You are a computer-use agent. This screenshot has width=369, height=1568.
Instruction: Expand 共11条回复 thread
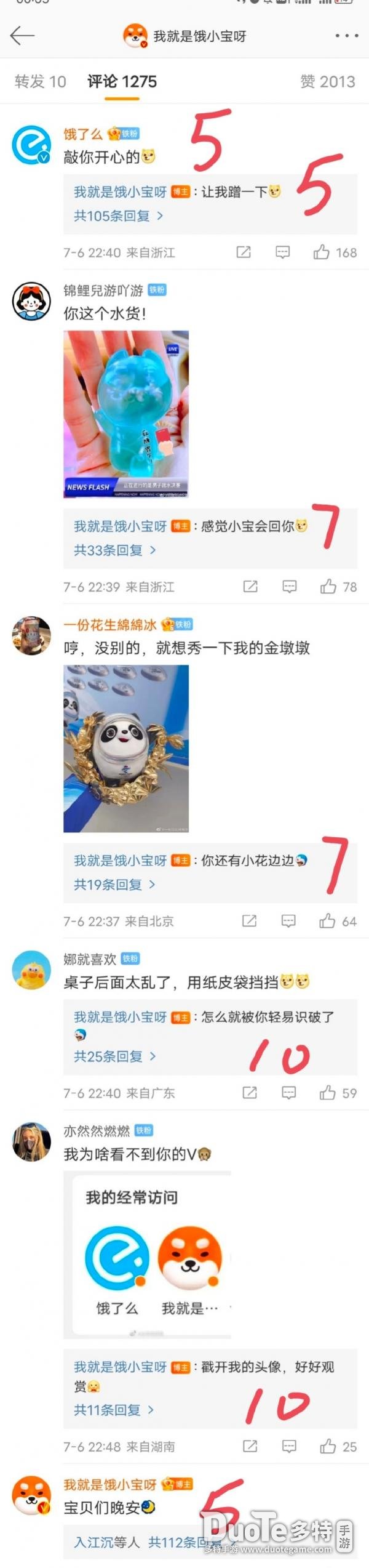click(x=114, y=1410)
